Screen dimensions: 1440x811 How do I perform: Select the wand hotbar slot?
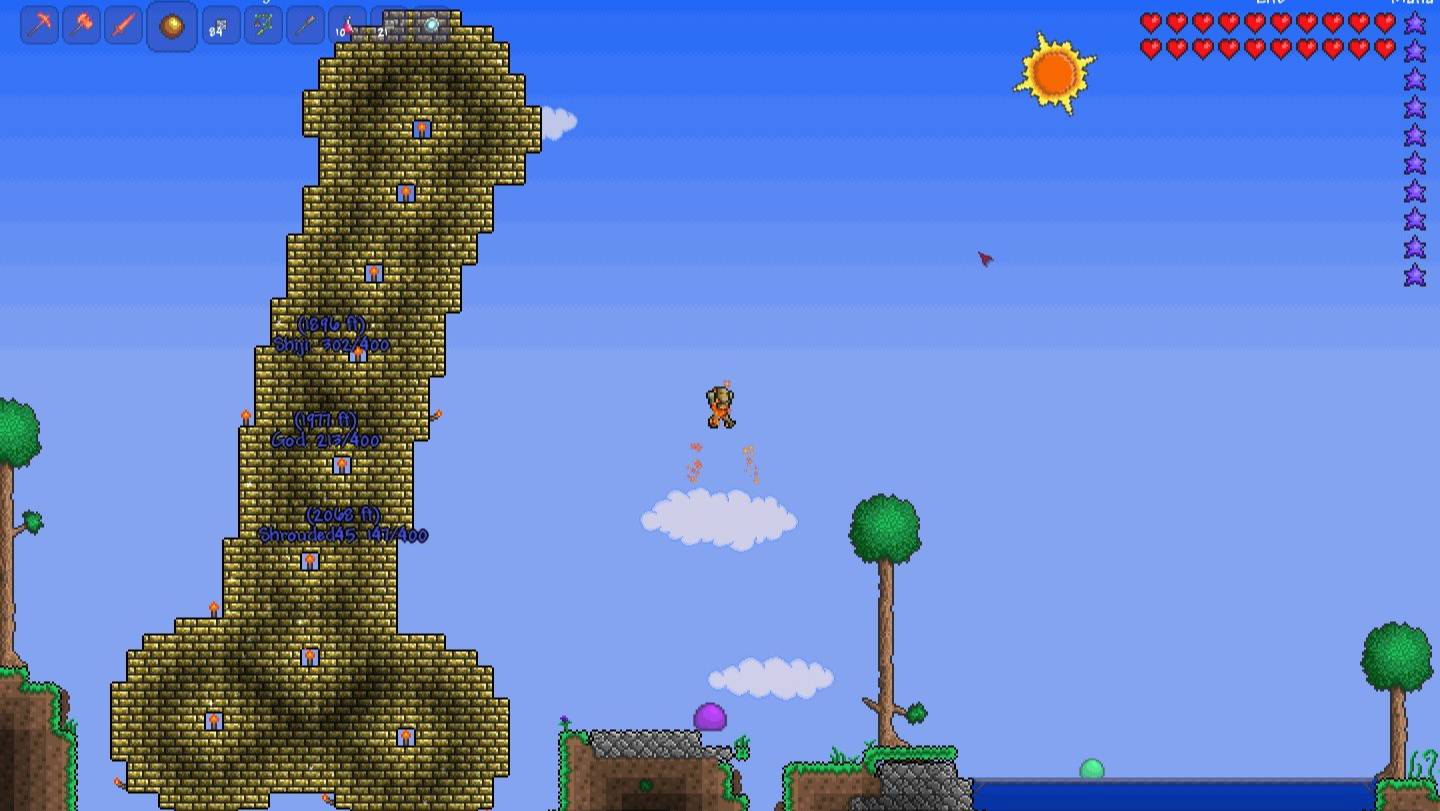pyautogui.click(x=305, y=26)
